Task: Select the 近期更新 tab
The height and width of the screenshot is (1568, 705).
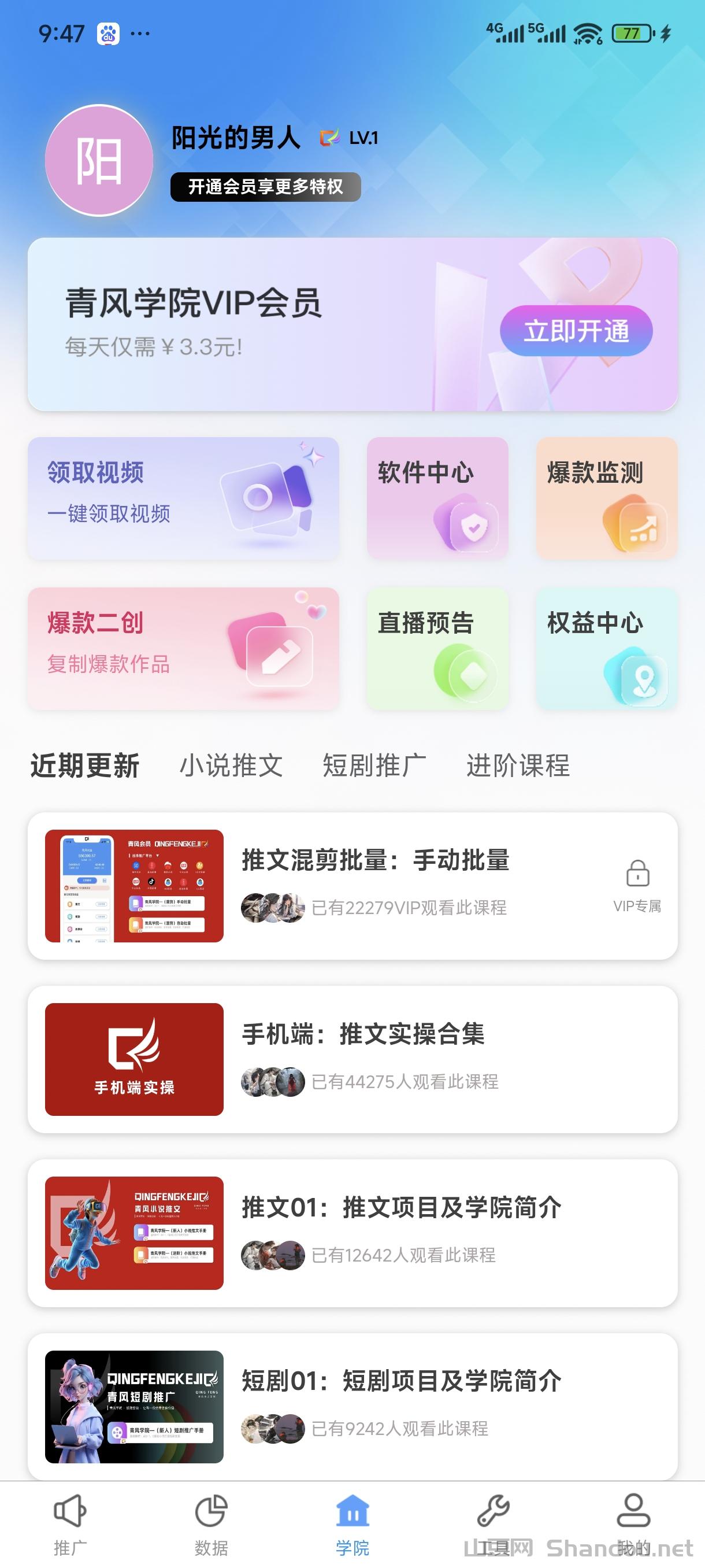Action: tap(85, 765)
